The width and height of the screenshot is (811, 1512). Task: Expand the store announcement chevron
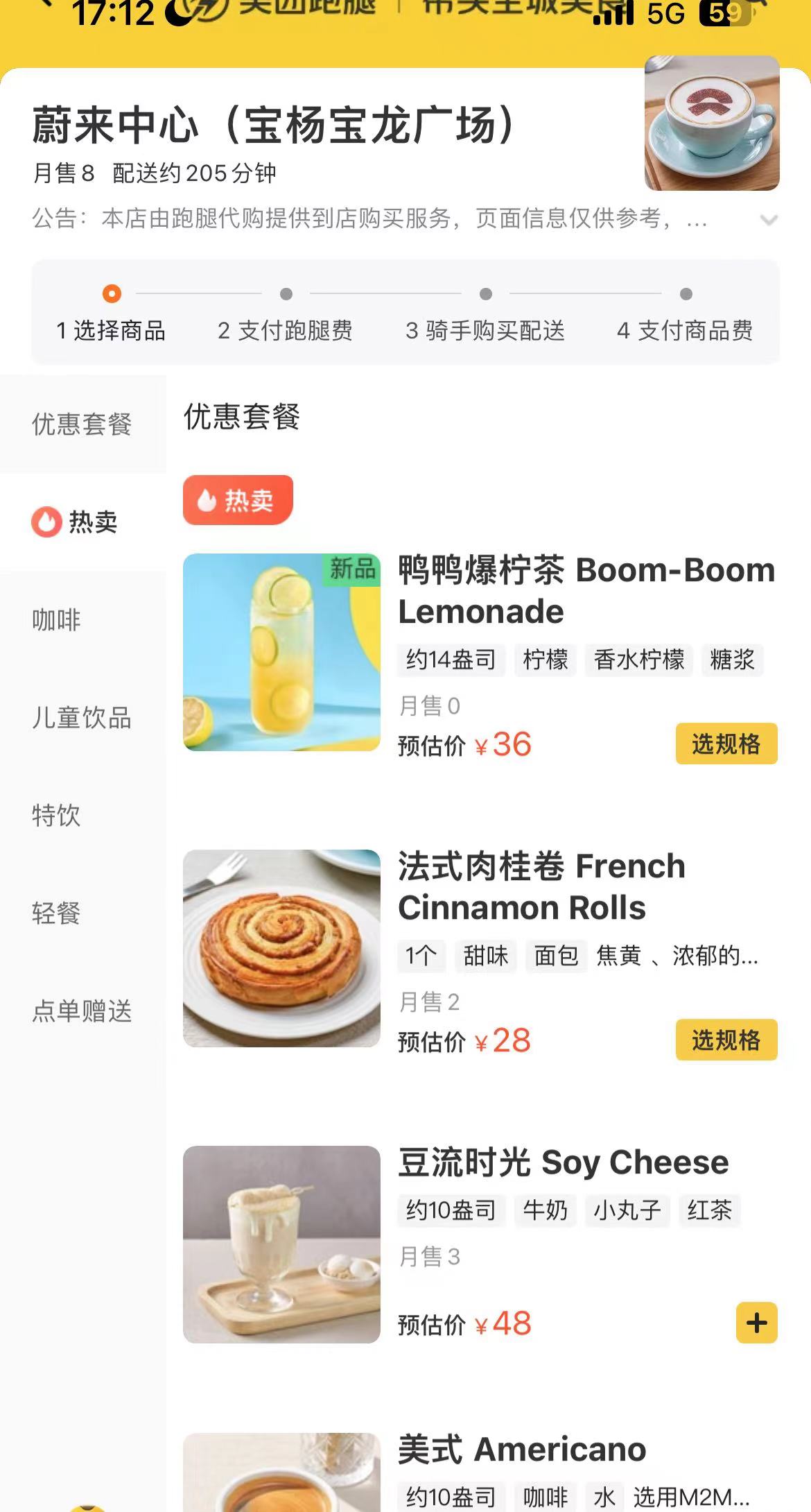click(769, 221)
